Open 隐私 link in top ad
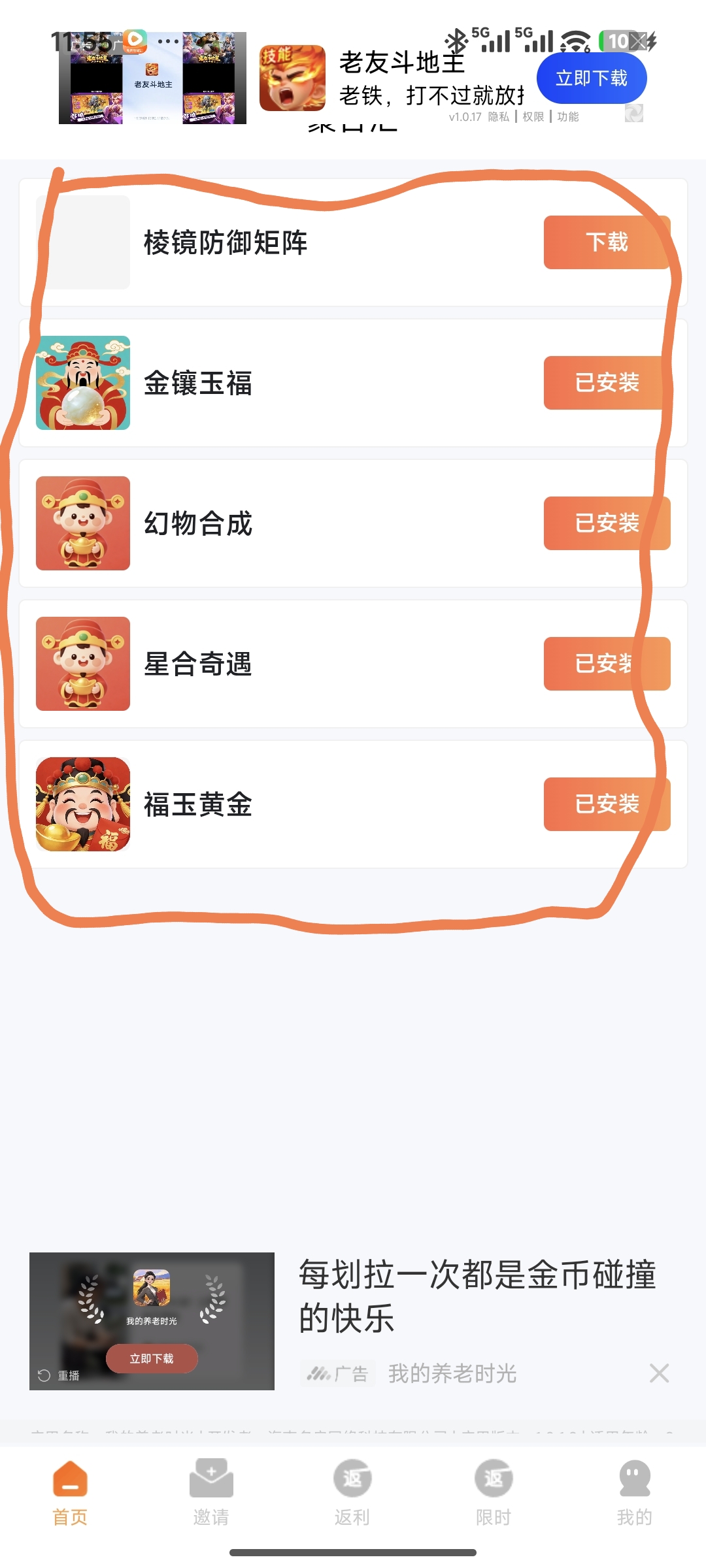The image size is (706, 1568). coord(499,117)
